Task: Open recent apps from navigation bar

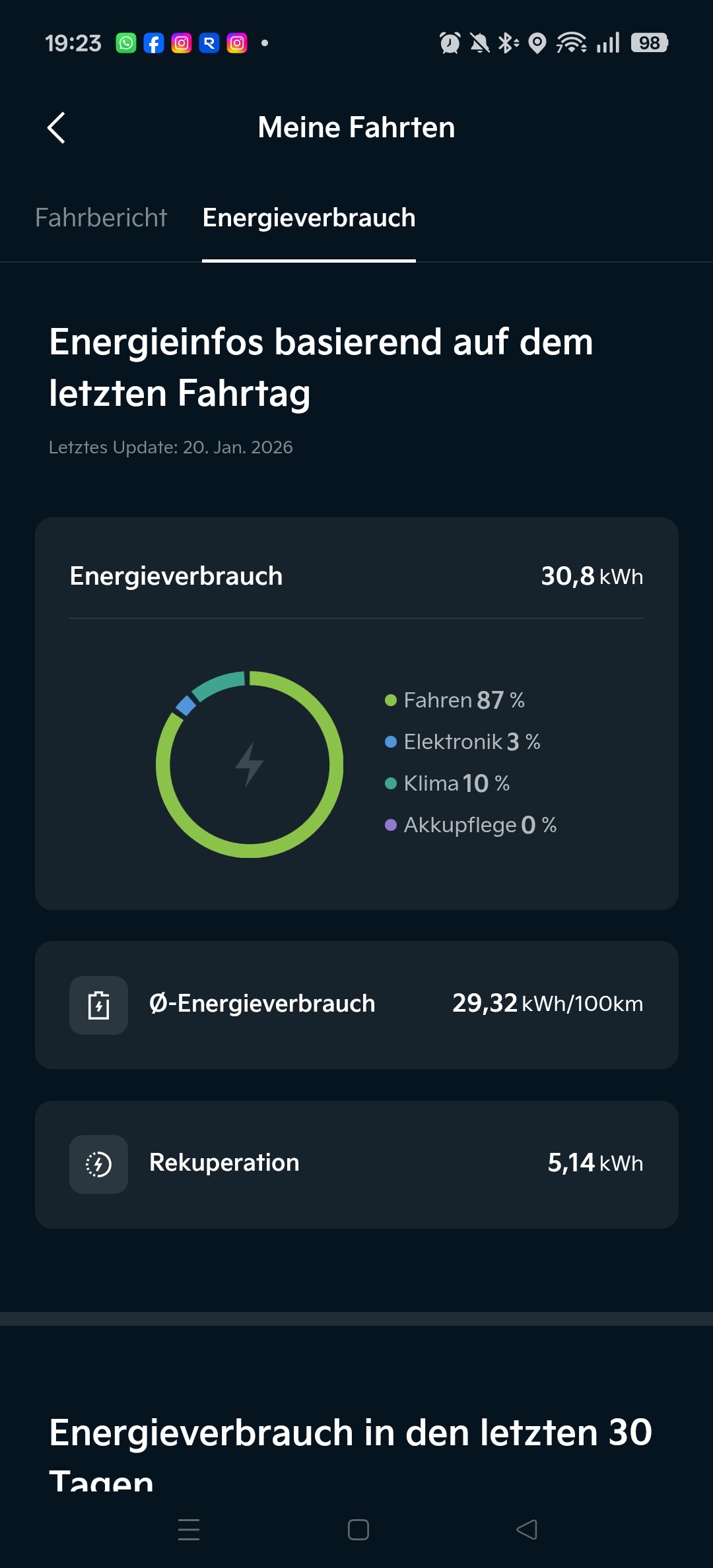Action: [189, 1529]
